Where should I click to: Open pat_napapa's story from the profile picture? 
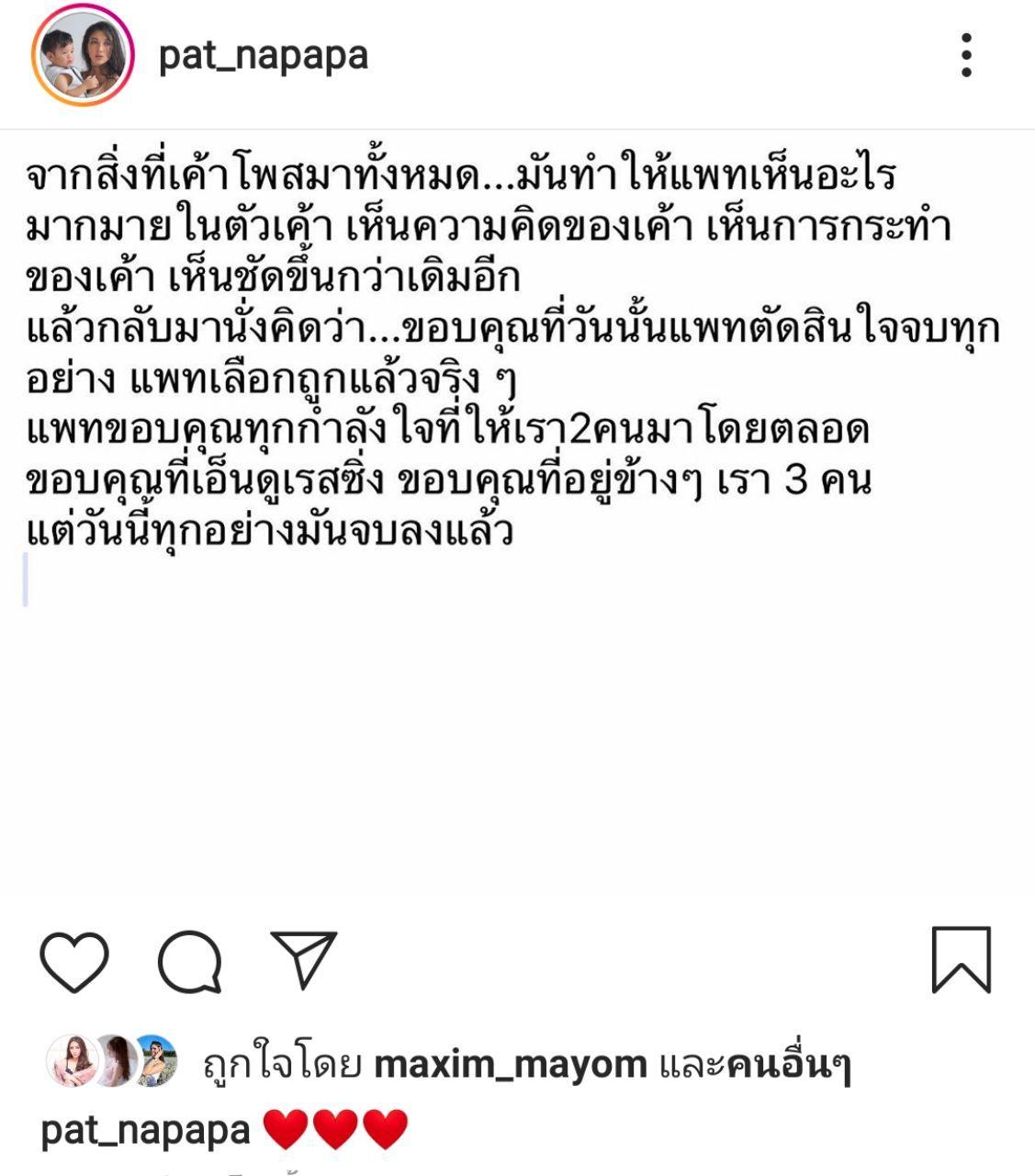(83, 55)
